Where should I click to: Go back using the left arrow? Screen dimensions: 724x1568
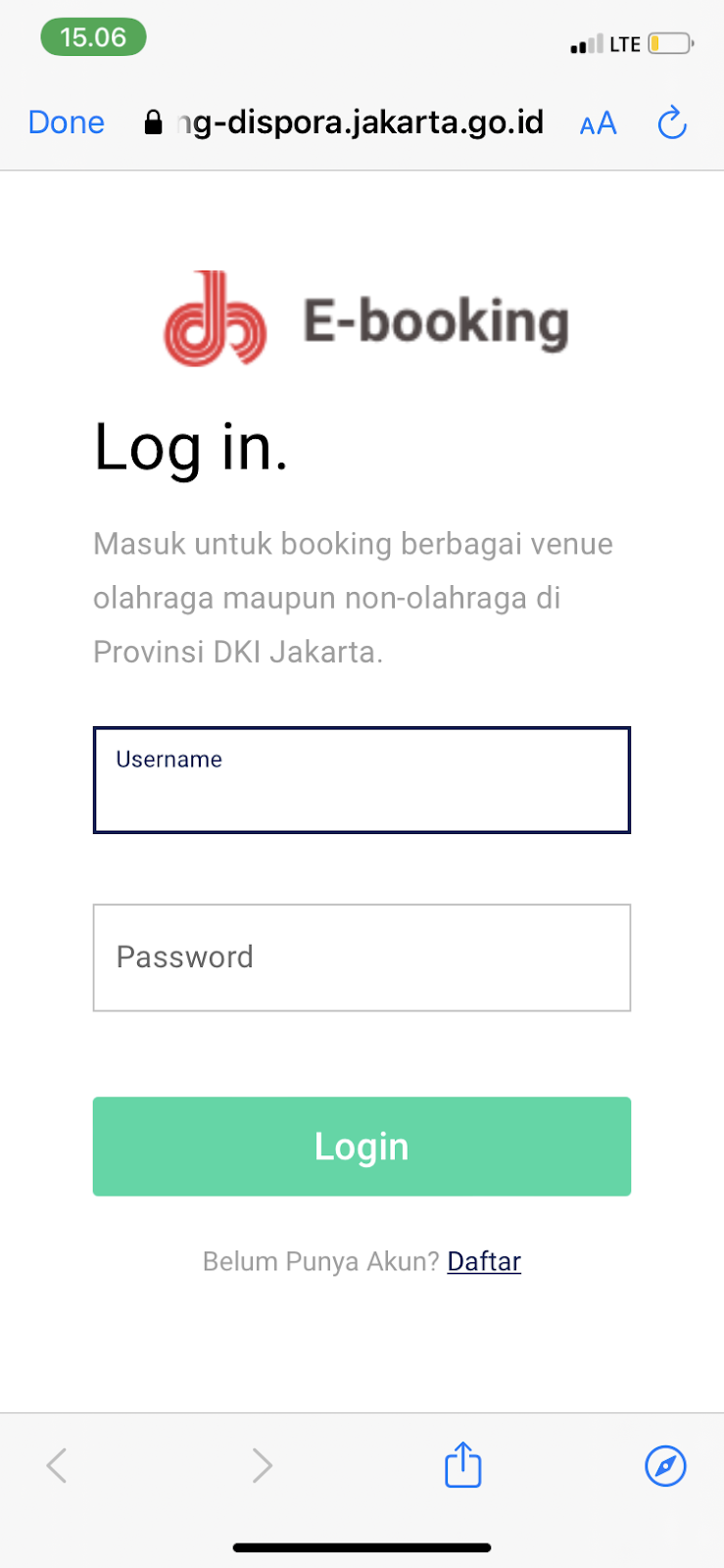click(x=57, y=1466)
